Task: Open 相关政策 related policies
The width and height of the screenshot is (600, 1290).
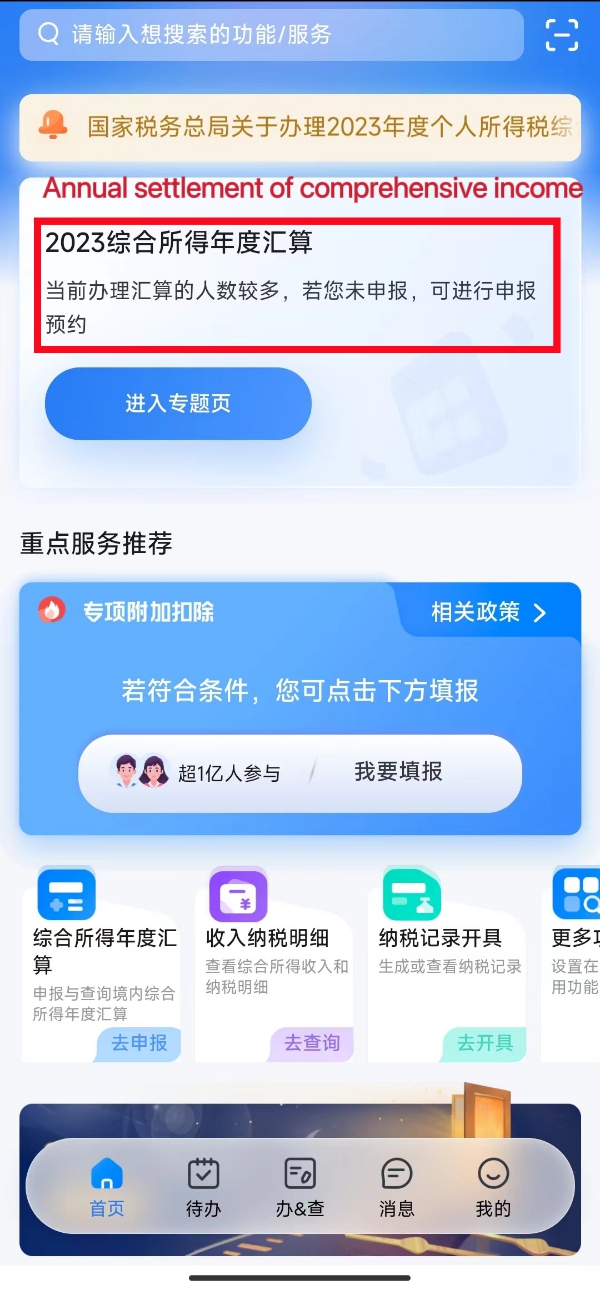Action: pyautogui.click(x=488, y=612)
